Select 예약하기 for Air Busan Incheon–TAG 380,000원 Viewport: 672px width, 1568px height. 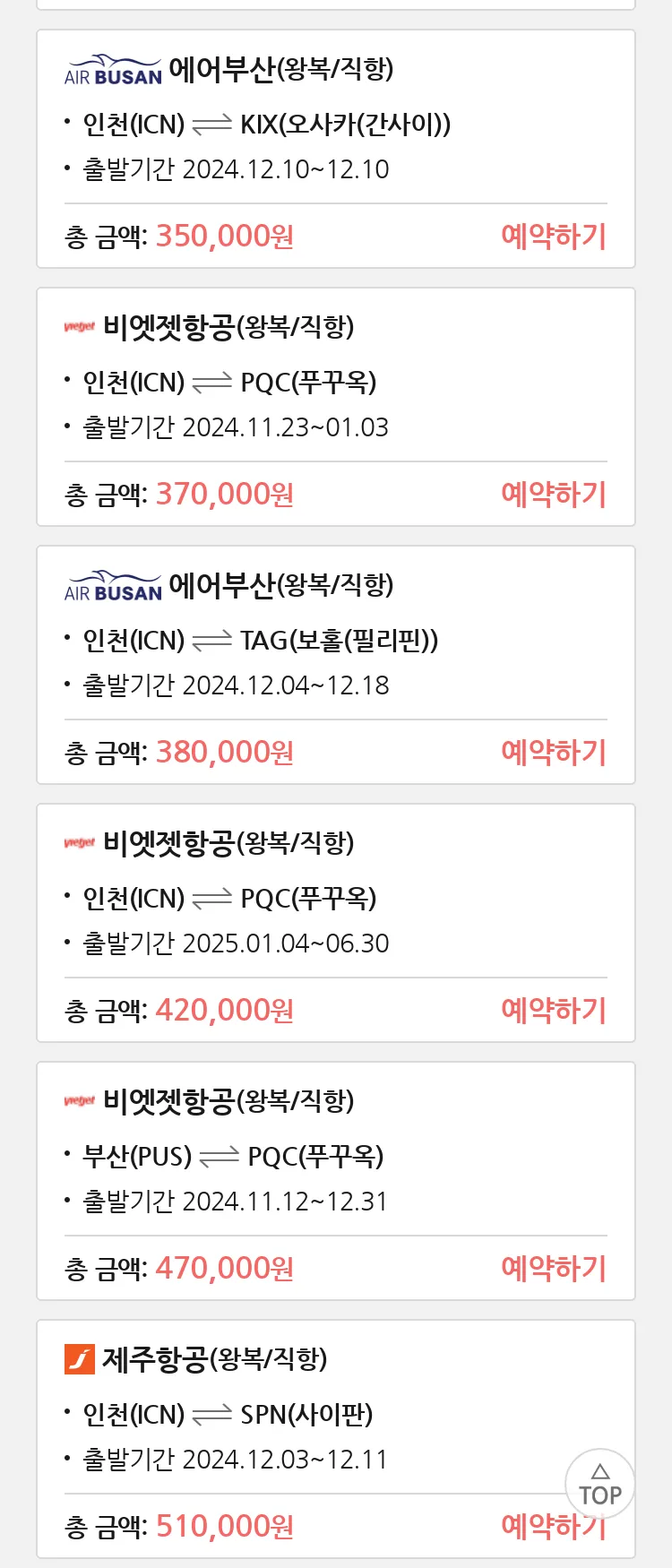554,753
